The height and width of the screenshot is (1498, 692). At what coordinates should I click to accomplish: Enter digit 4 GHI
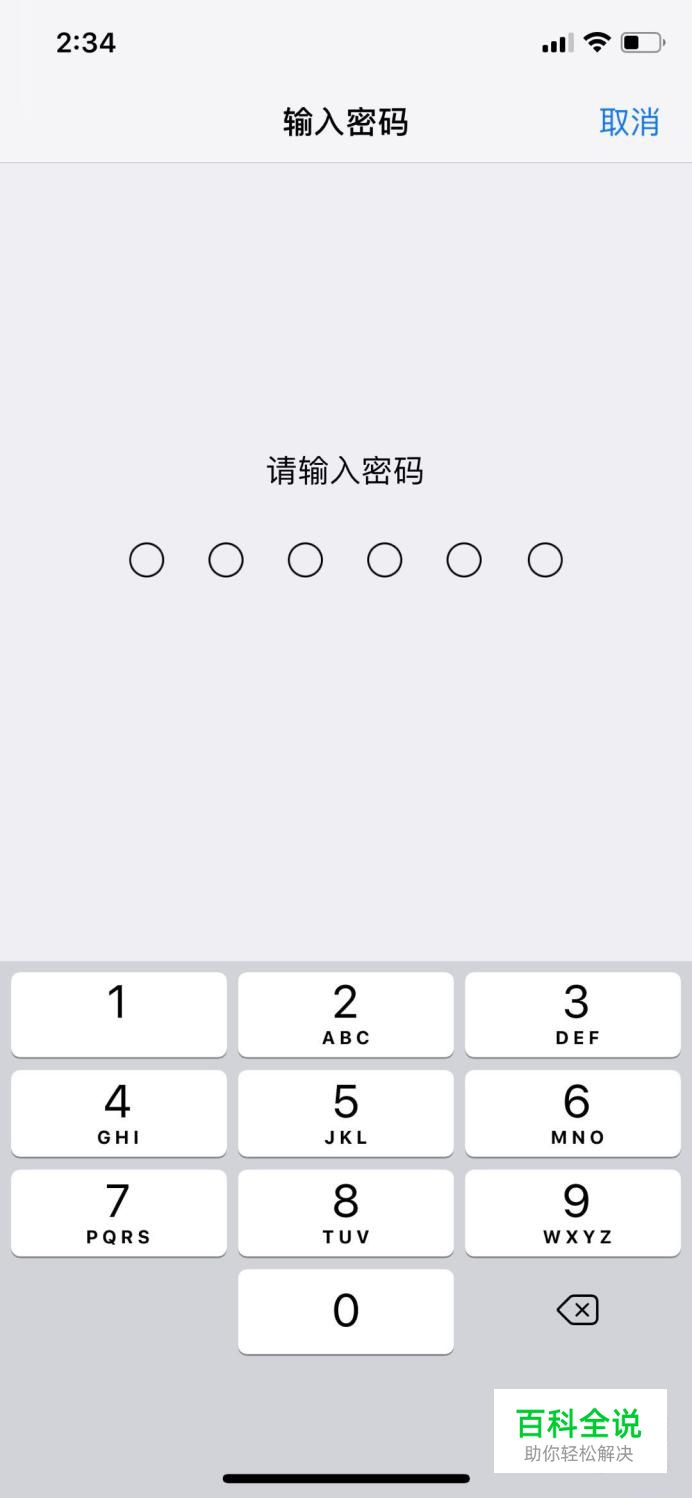click(x=119, y=1113)
